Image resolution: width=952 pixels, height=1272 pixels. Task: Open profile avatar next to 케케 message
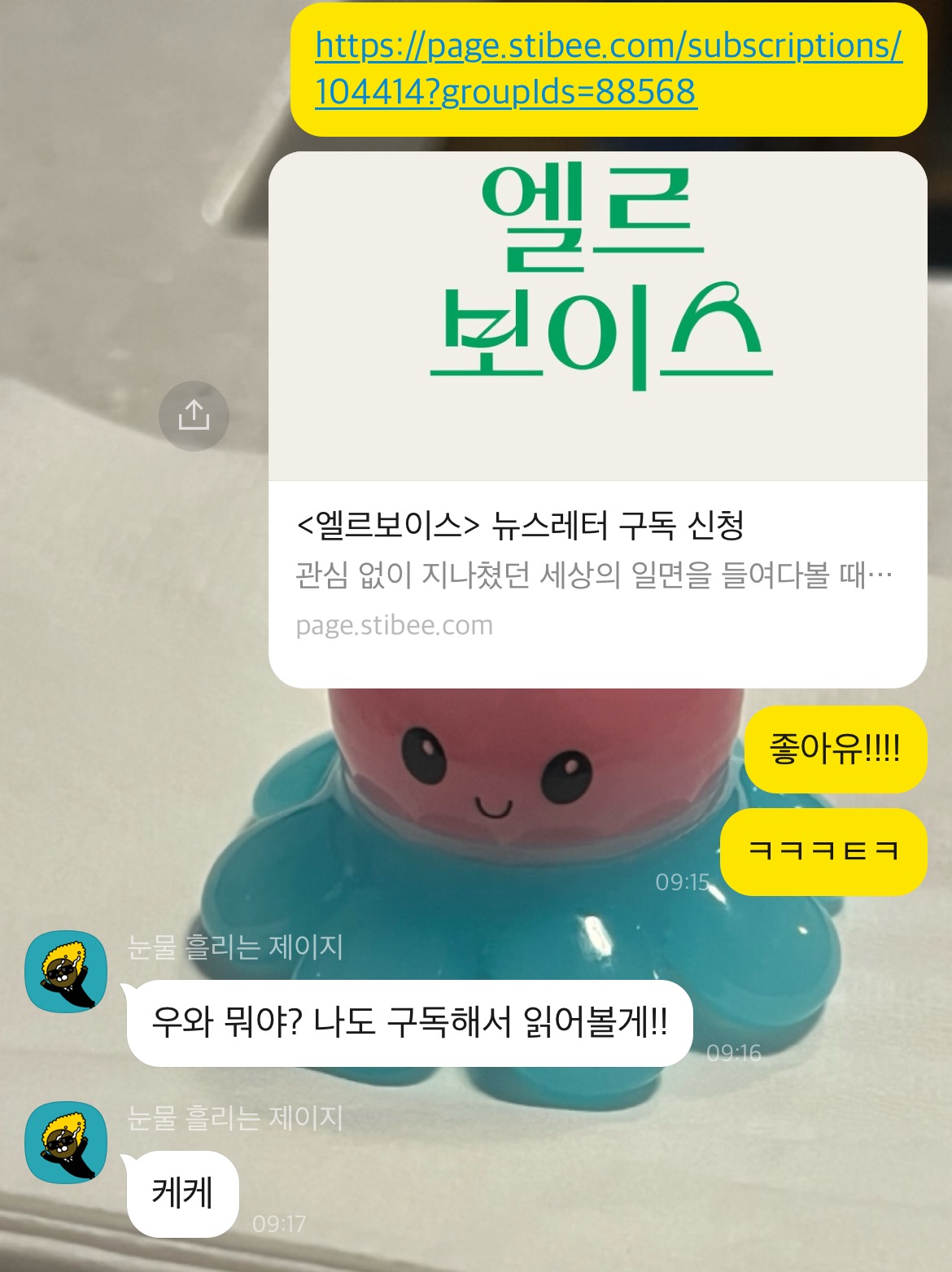67,1143
